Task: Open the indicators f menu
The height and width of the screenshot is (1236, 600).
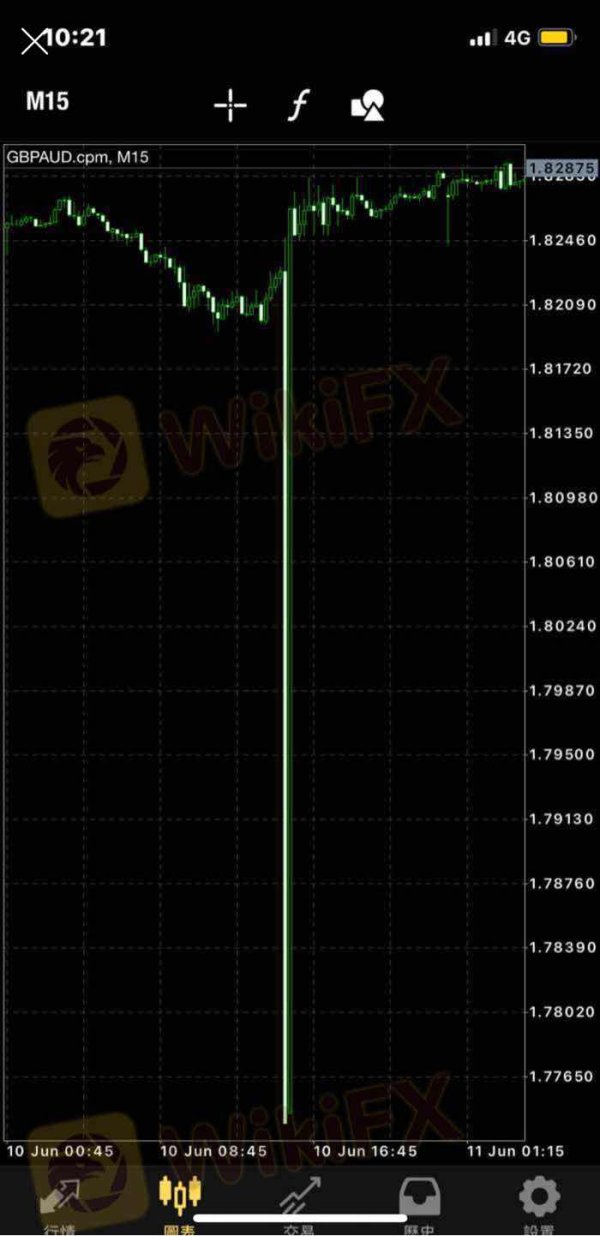Action: (298, 105)
